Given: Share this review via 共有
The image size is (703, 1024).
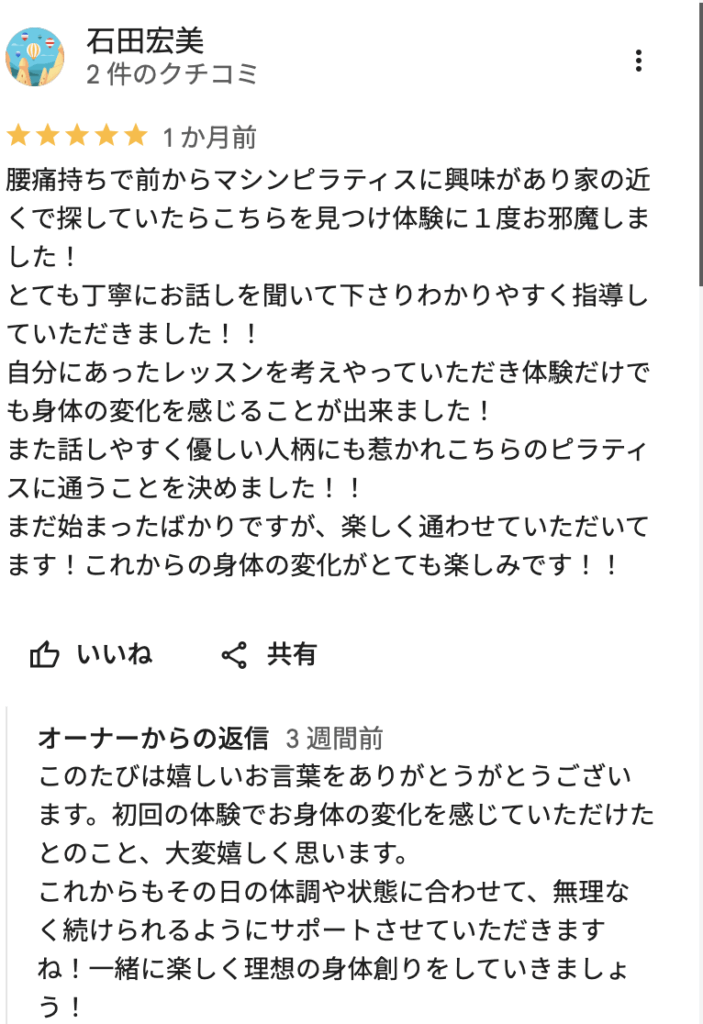Looking at the screenshot, I should (x=268, y=655).
